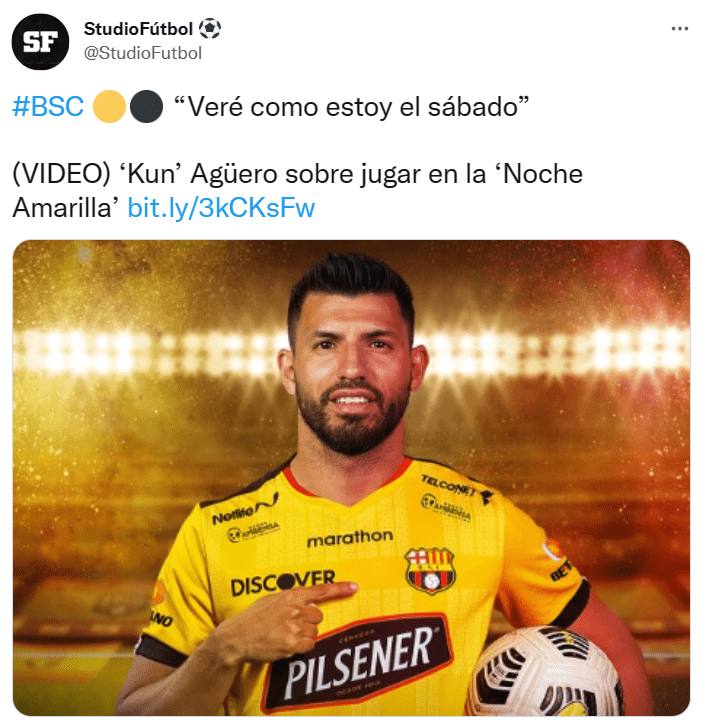Open the StudioFútbol profile avatar

coord(41,41)
